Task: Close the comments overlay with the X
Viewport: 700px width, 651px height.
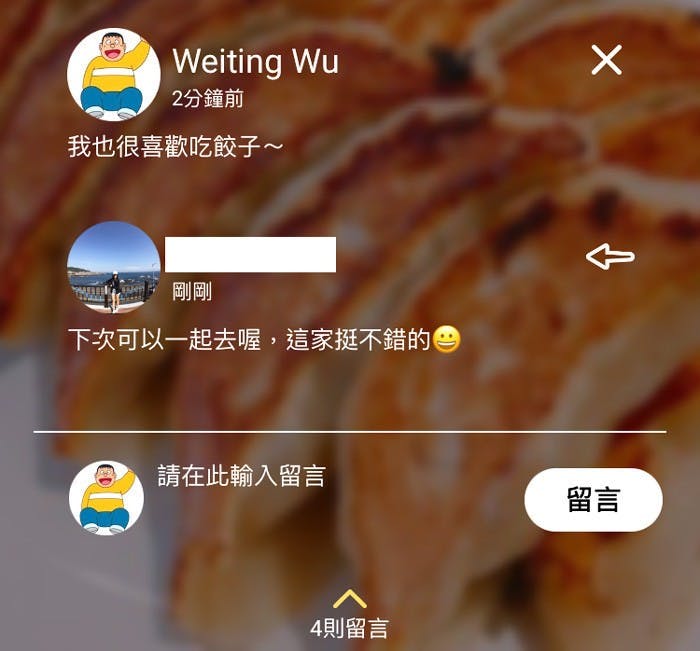Action: (x=606, y=61)
